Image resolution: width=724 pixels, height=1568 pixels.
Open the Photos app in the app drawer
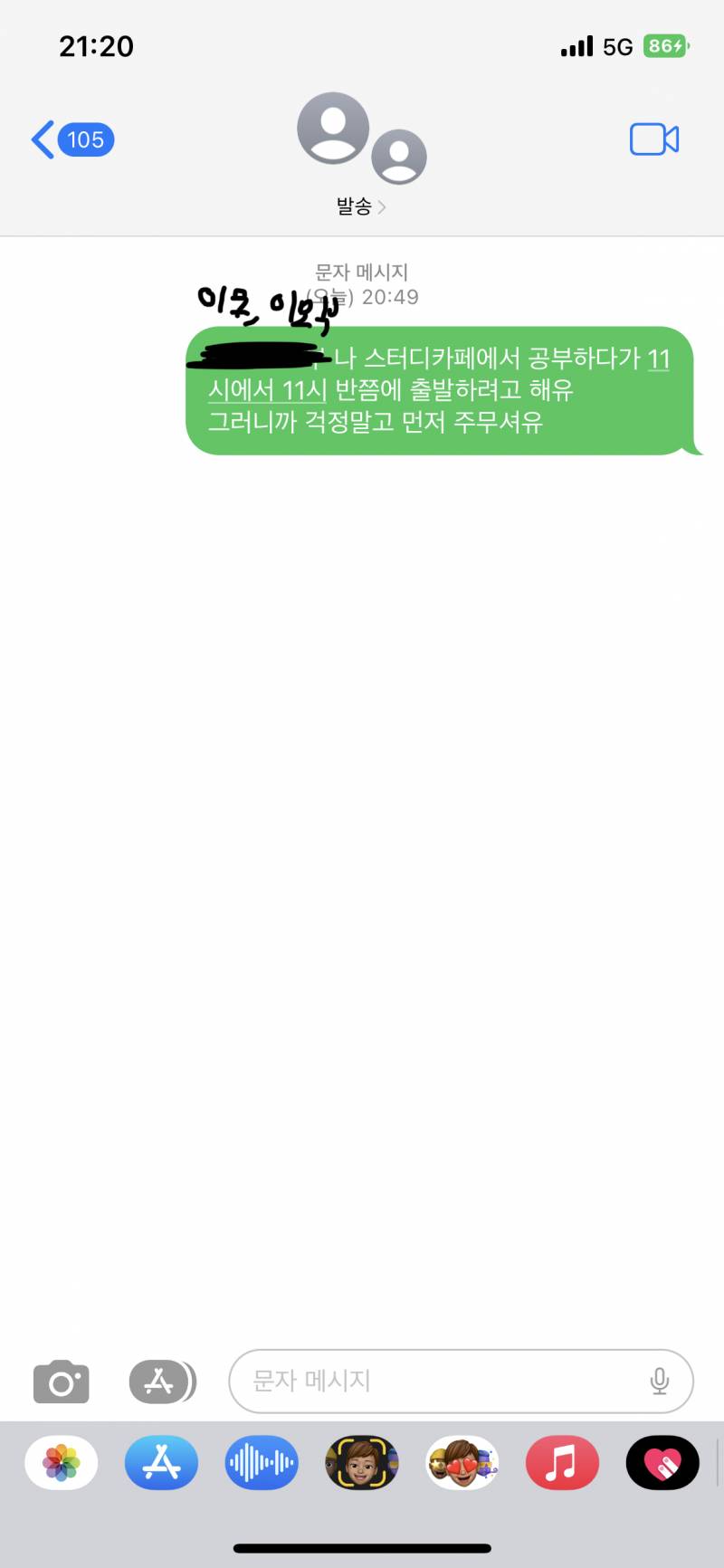(60, 1462)
